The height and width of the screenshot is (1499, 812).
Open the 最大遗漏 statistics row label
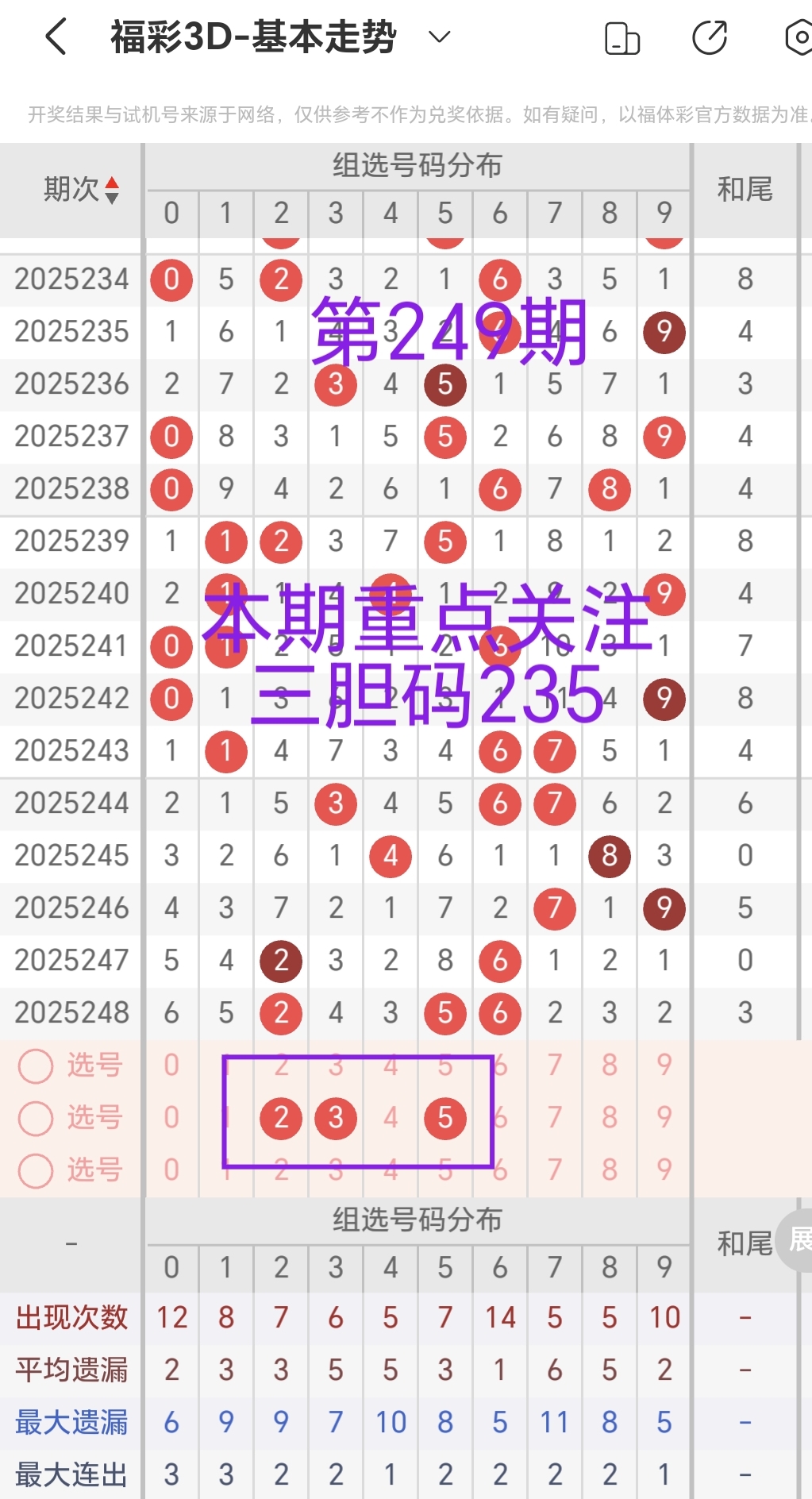71,1421
